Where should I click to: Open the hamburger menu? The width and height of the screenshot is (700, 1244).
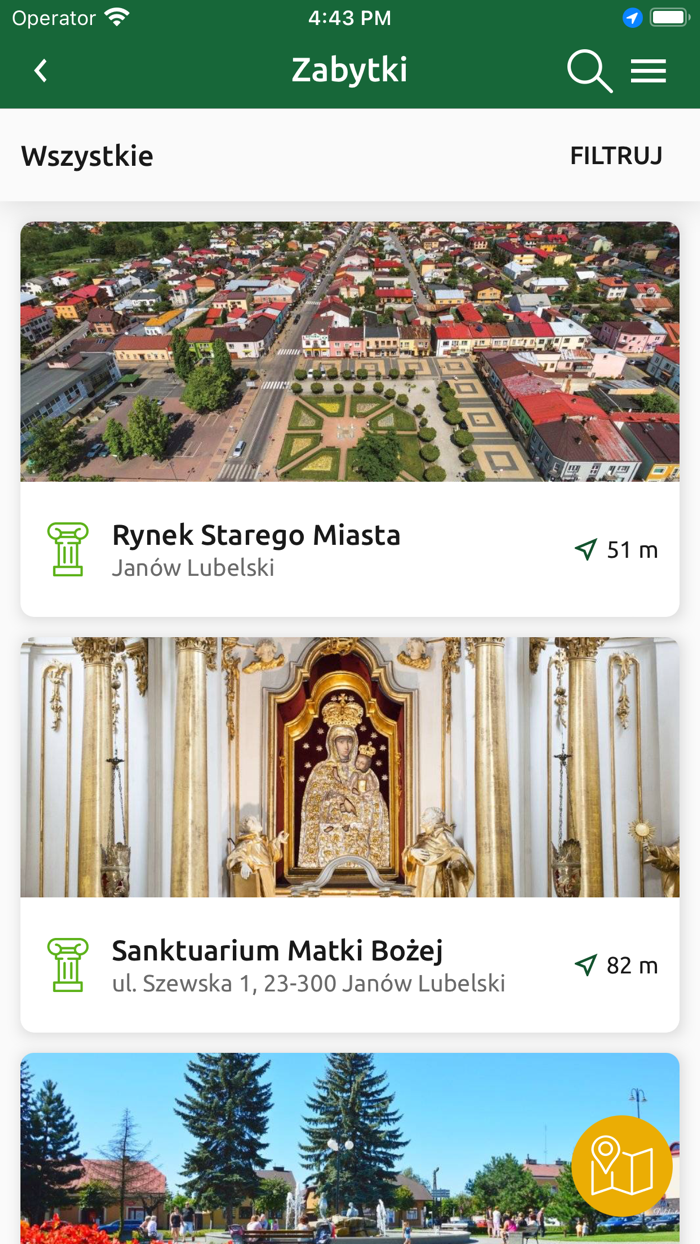coord(648,70)
